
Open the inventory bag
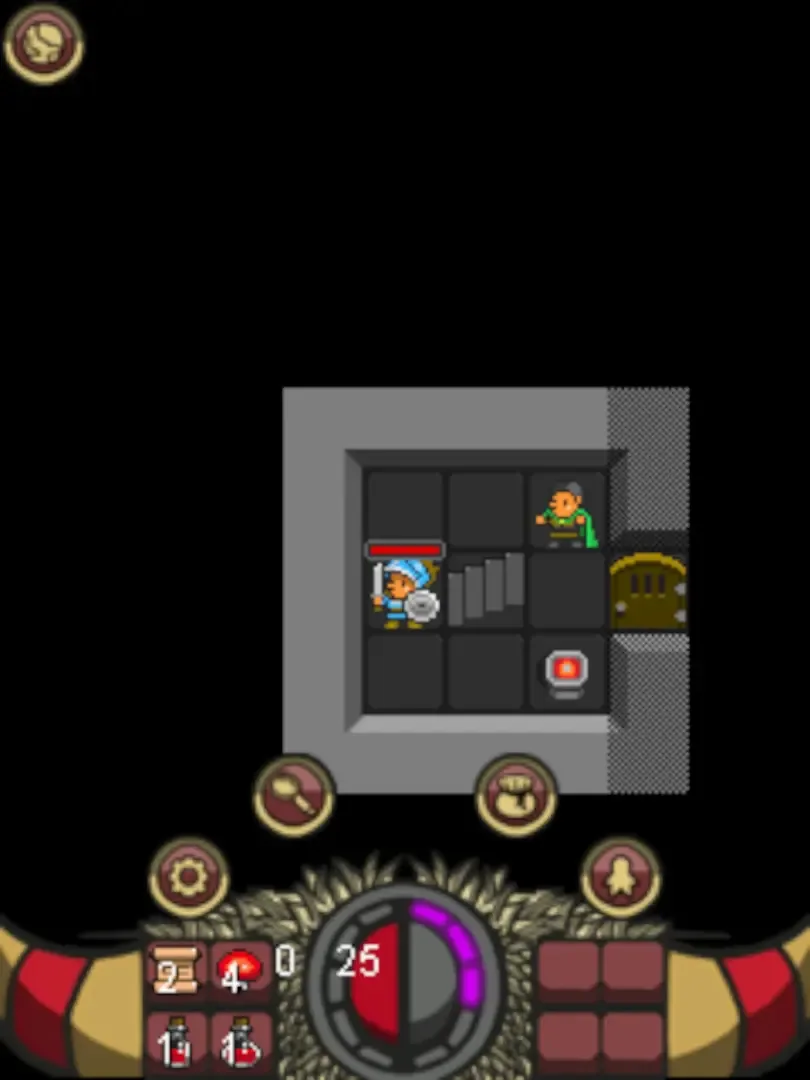point(516,796)
